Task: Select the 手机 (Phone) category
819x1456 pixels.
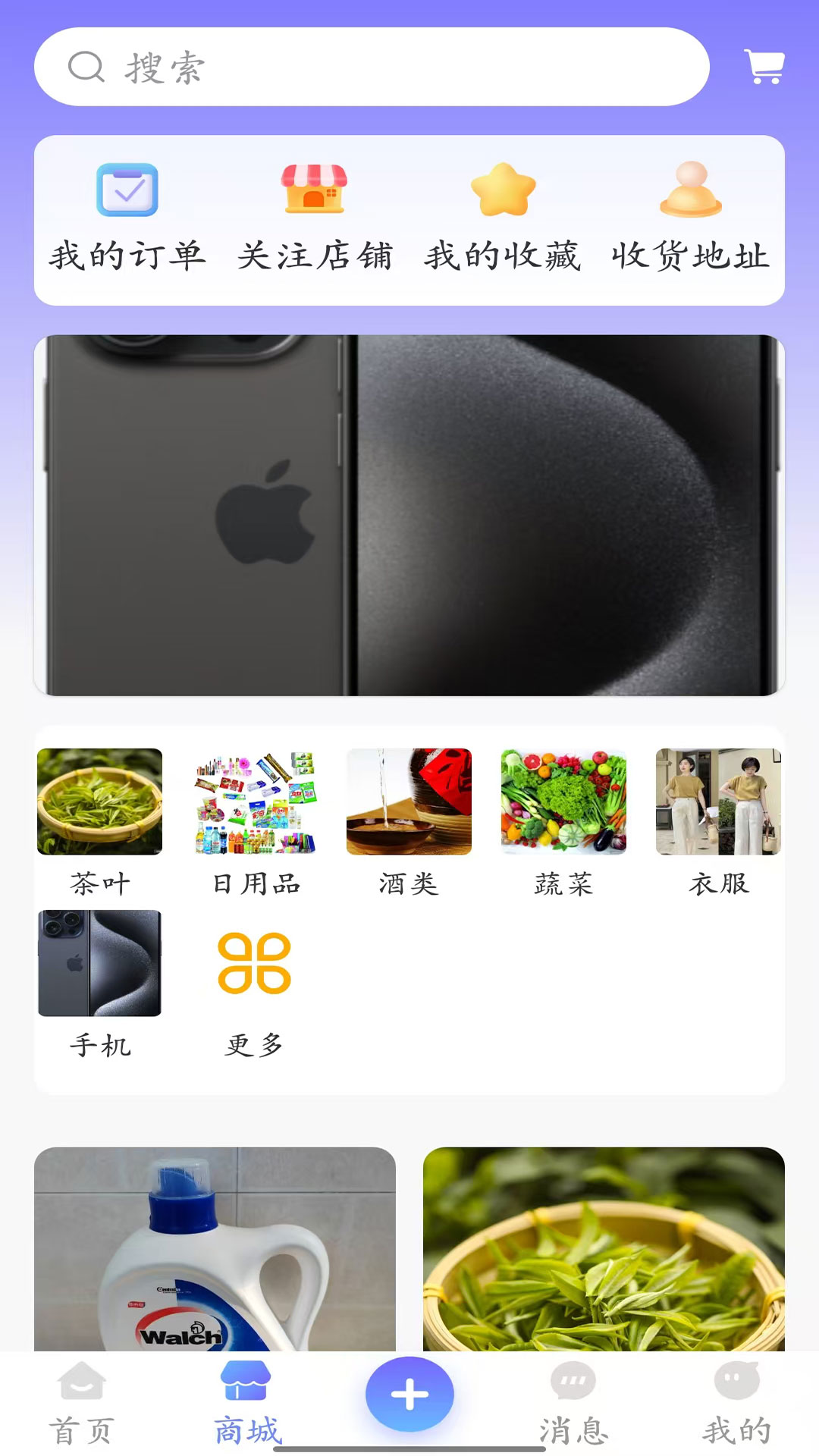Action: [x=99, y=963]
